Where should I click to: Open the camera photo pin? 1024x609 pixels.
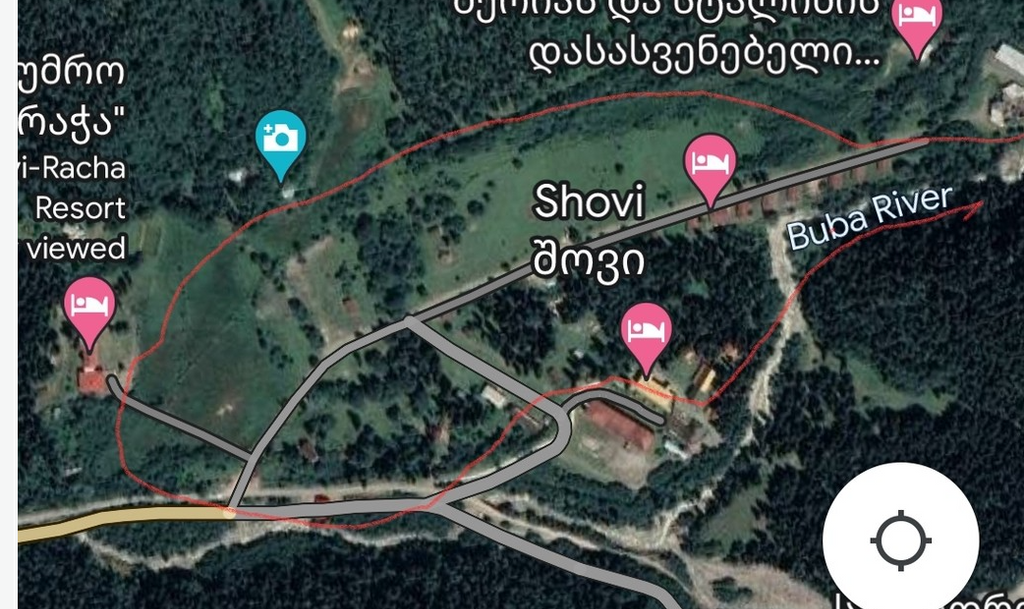[281, 139]
